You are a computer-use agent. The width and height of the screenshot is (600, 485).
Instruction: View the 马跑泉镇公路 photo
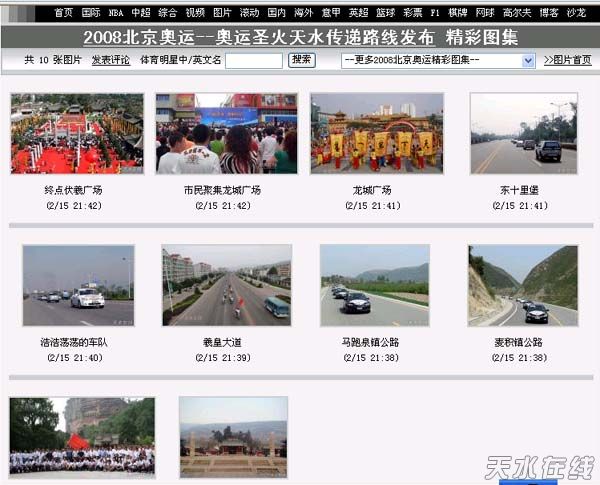(x=374, y=285)
